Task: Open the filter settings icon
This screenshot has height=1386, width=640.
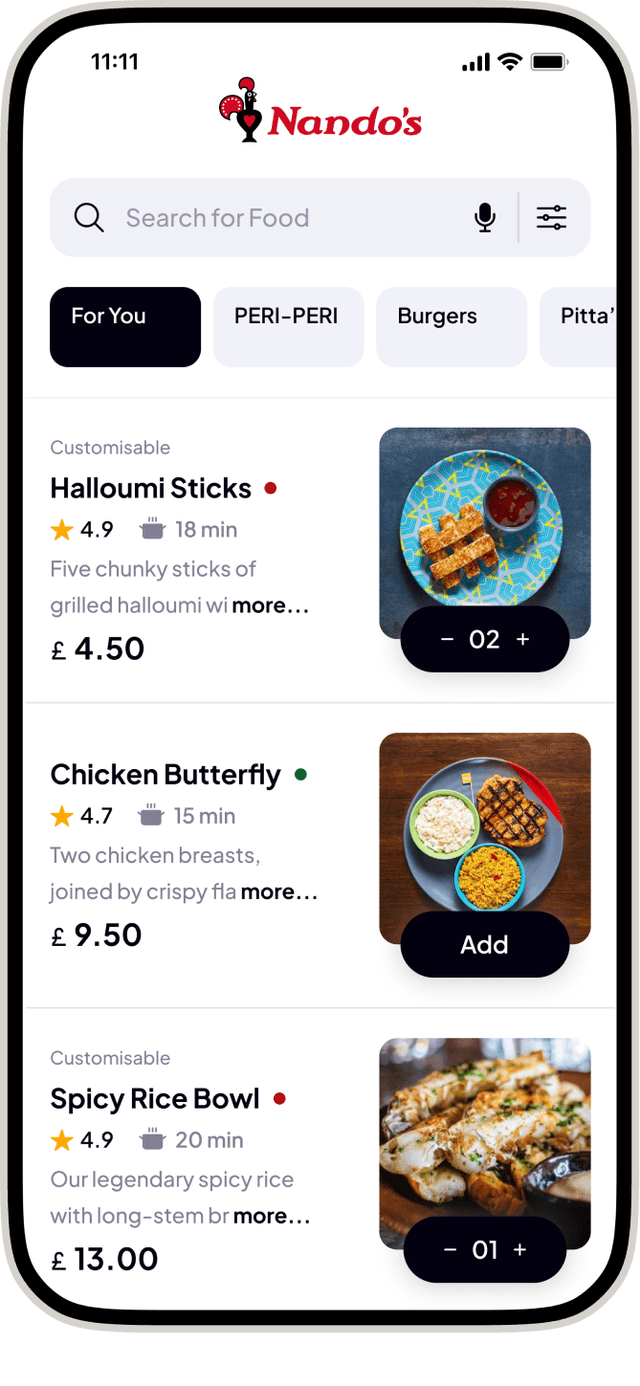Action: pos(551,218)
